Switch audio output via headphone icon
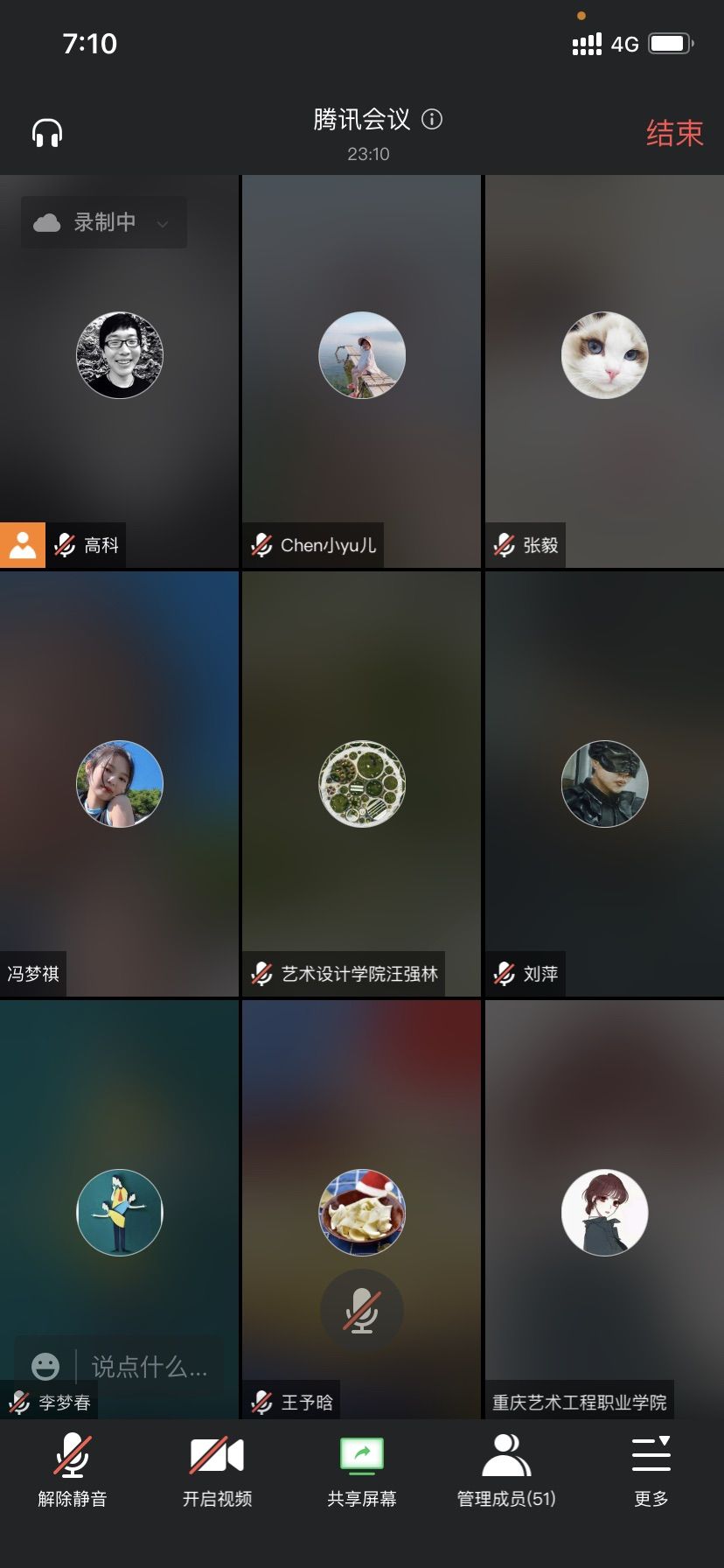The width and height of the screenshot is (724, 1568). click(47, 133)
